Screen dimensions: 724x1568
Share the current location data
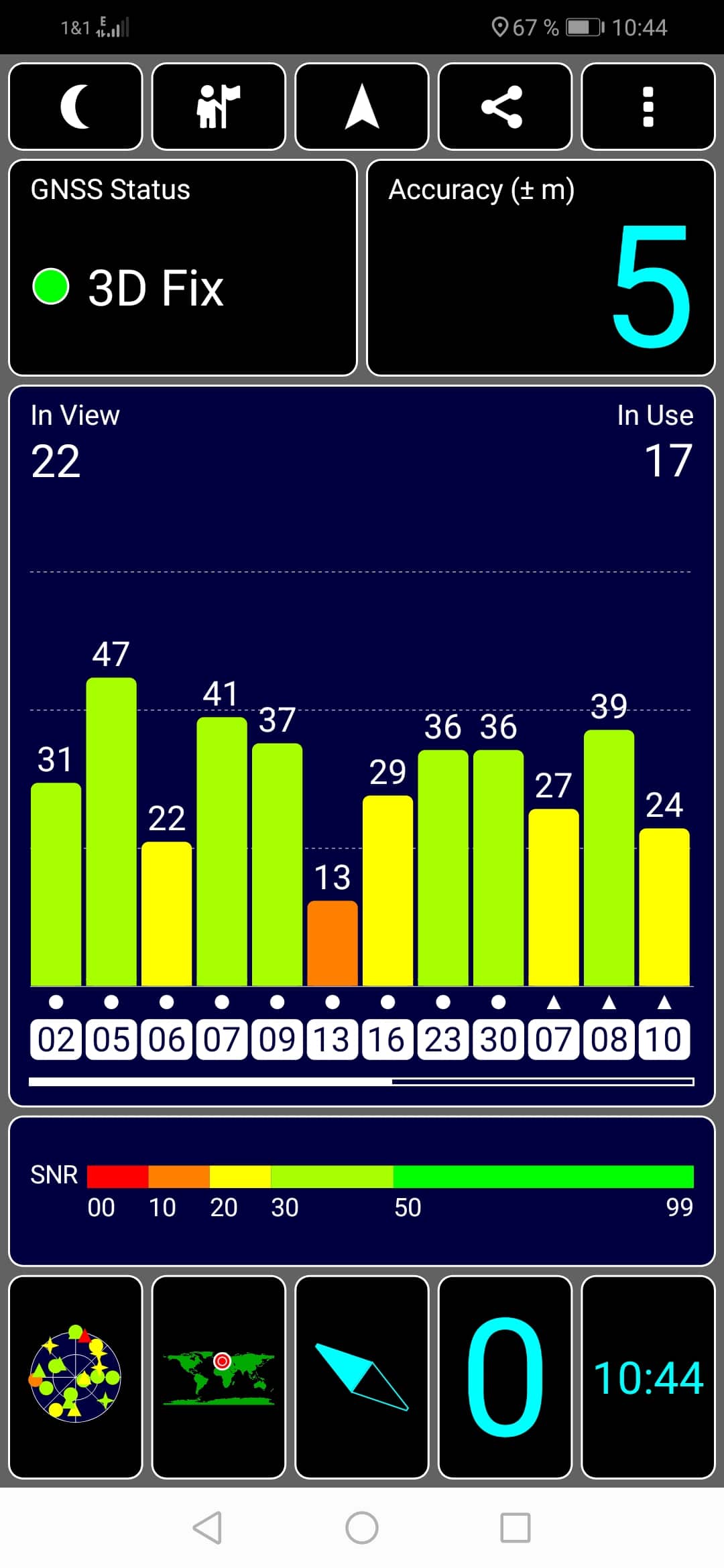pos(505,107)
